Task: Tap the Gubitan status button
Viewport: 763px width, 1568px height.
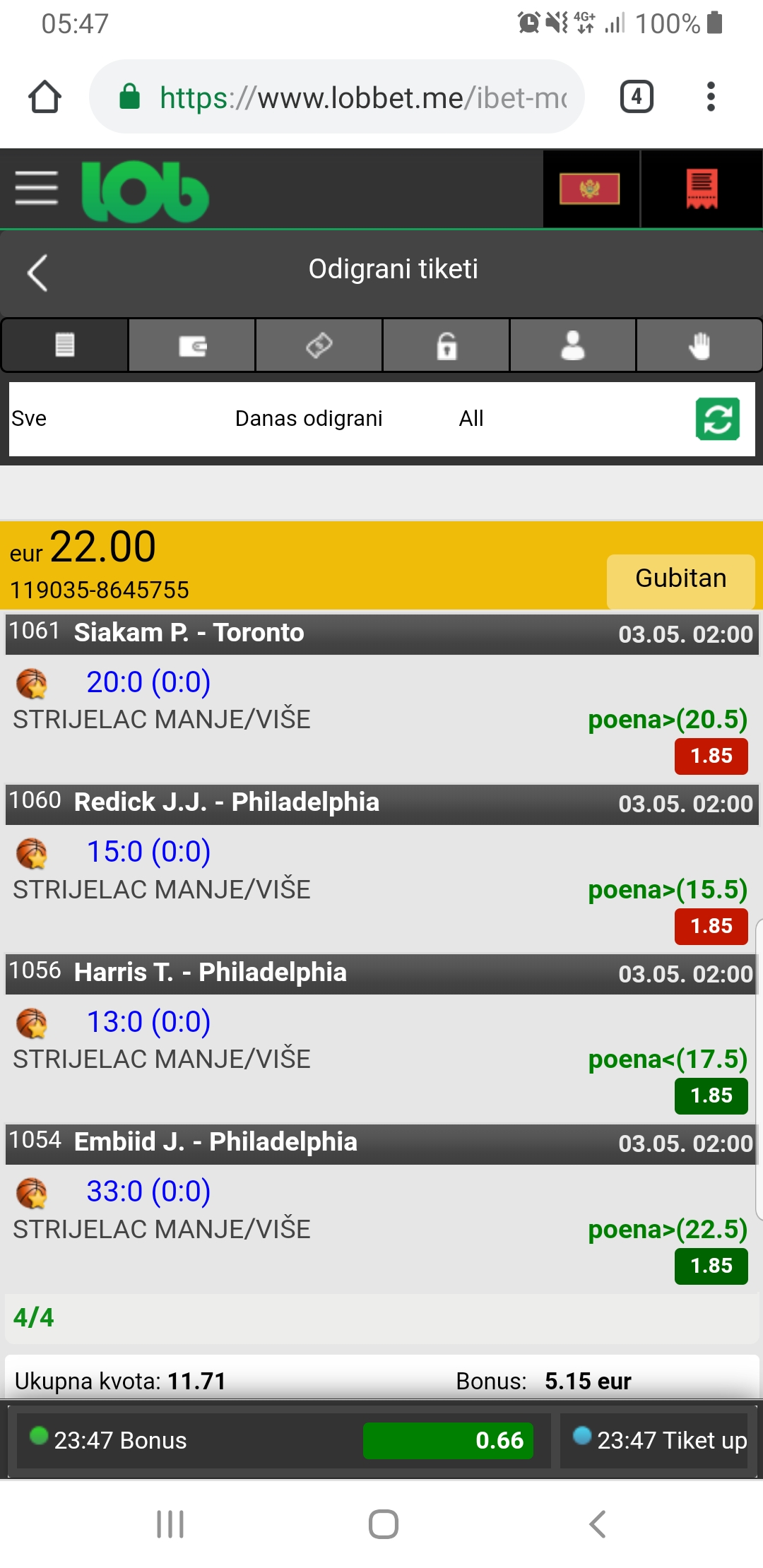Action: [x=680, y=579]
